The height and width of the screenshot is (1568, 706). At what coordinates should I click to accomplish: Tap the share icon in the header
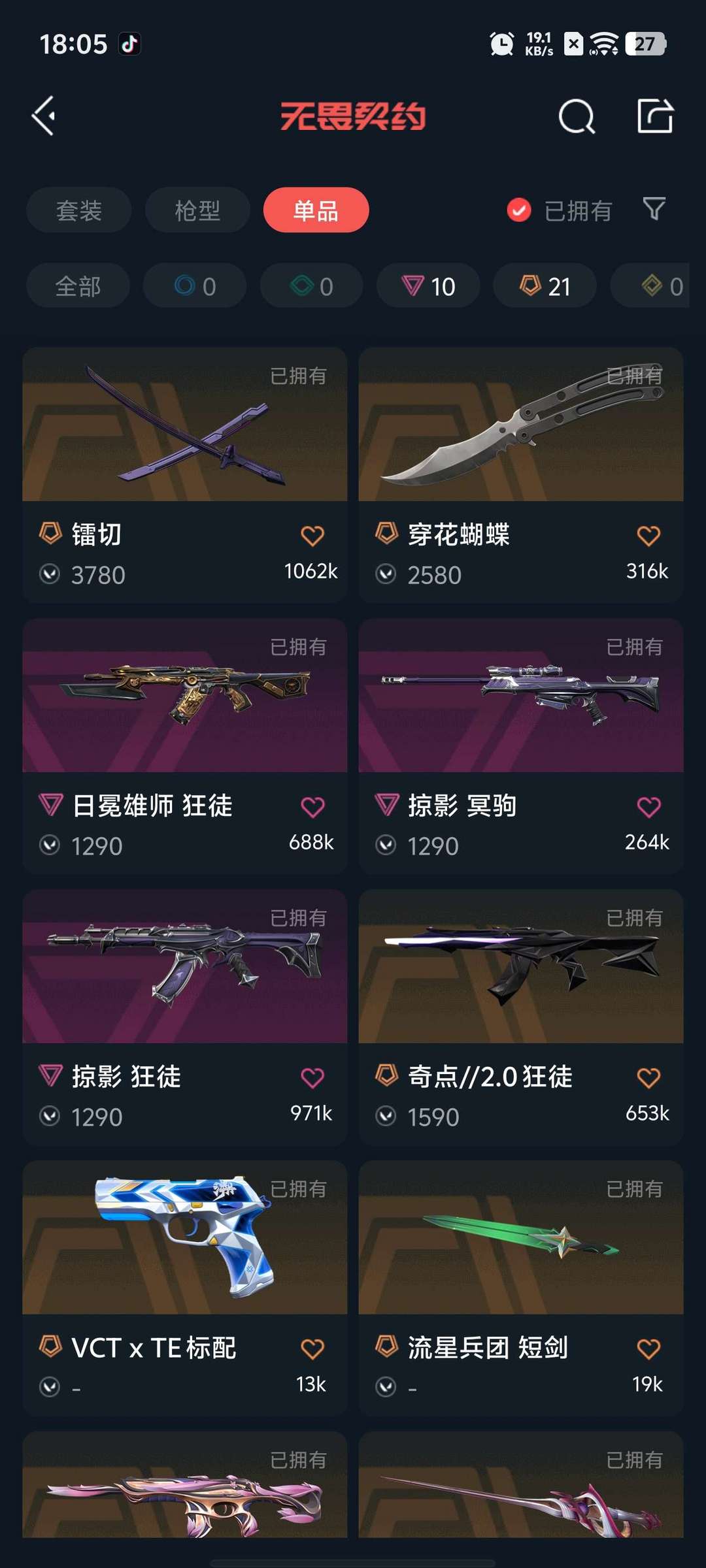pos(655,116)
